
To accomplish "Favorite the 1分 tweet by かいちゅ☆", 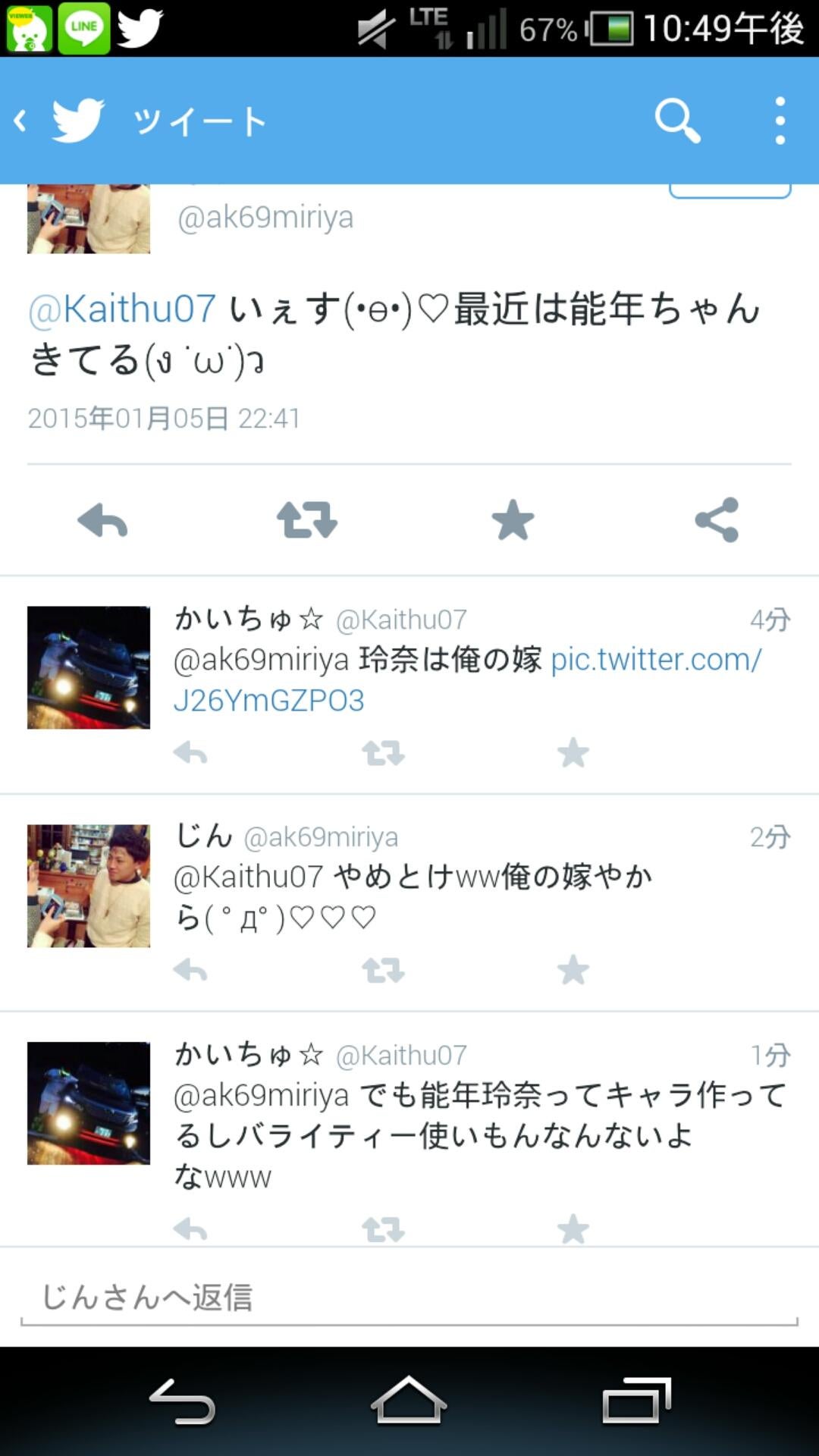I will click(x=573, y=1228).
